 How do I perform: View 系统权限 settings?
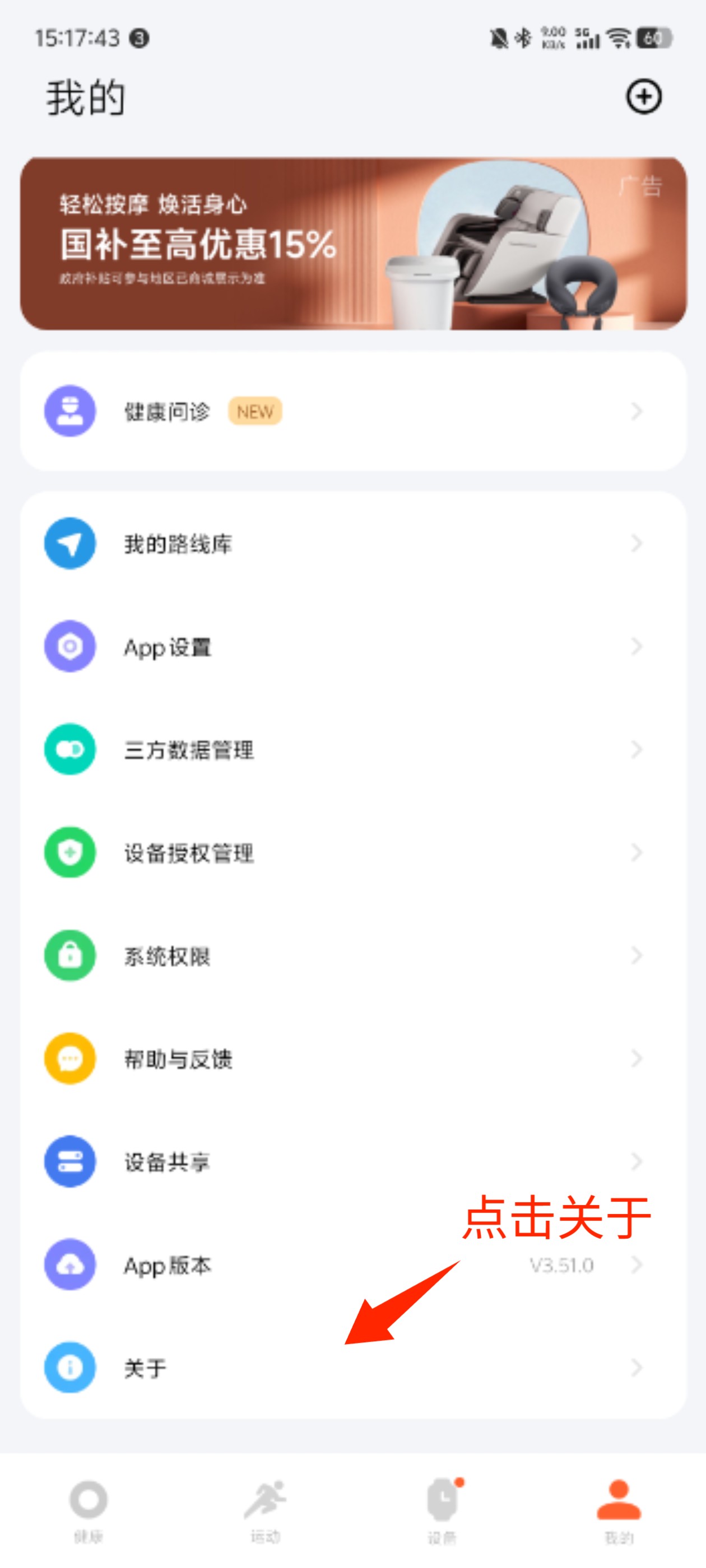pos(354,956)
